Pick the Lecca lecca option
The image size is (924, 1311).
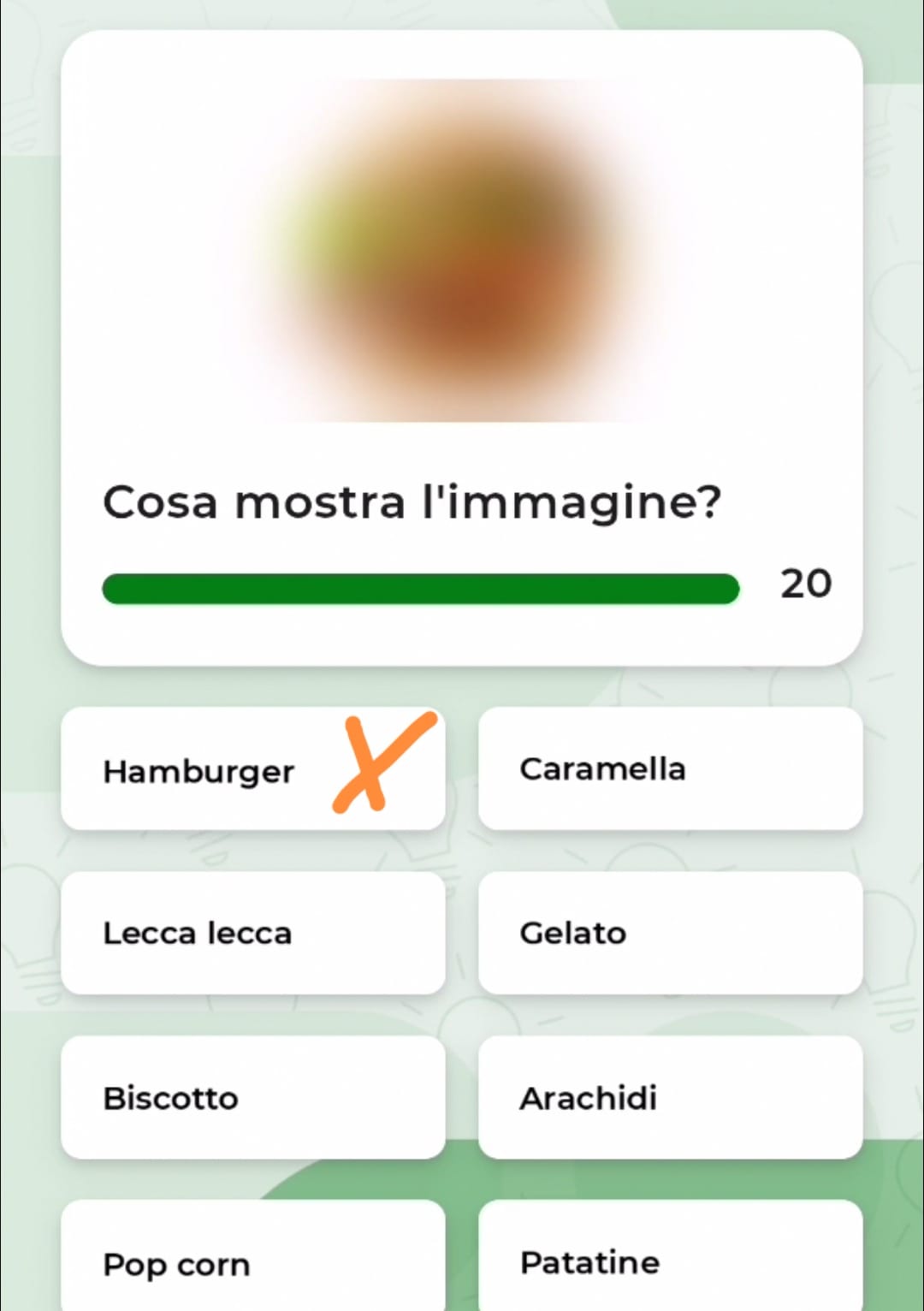point(252,933)
